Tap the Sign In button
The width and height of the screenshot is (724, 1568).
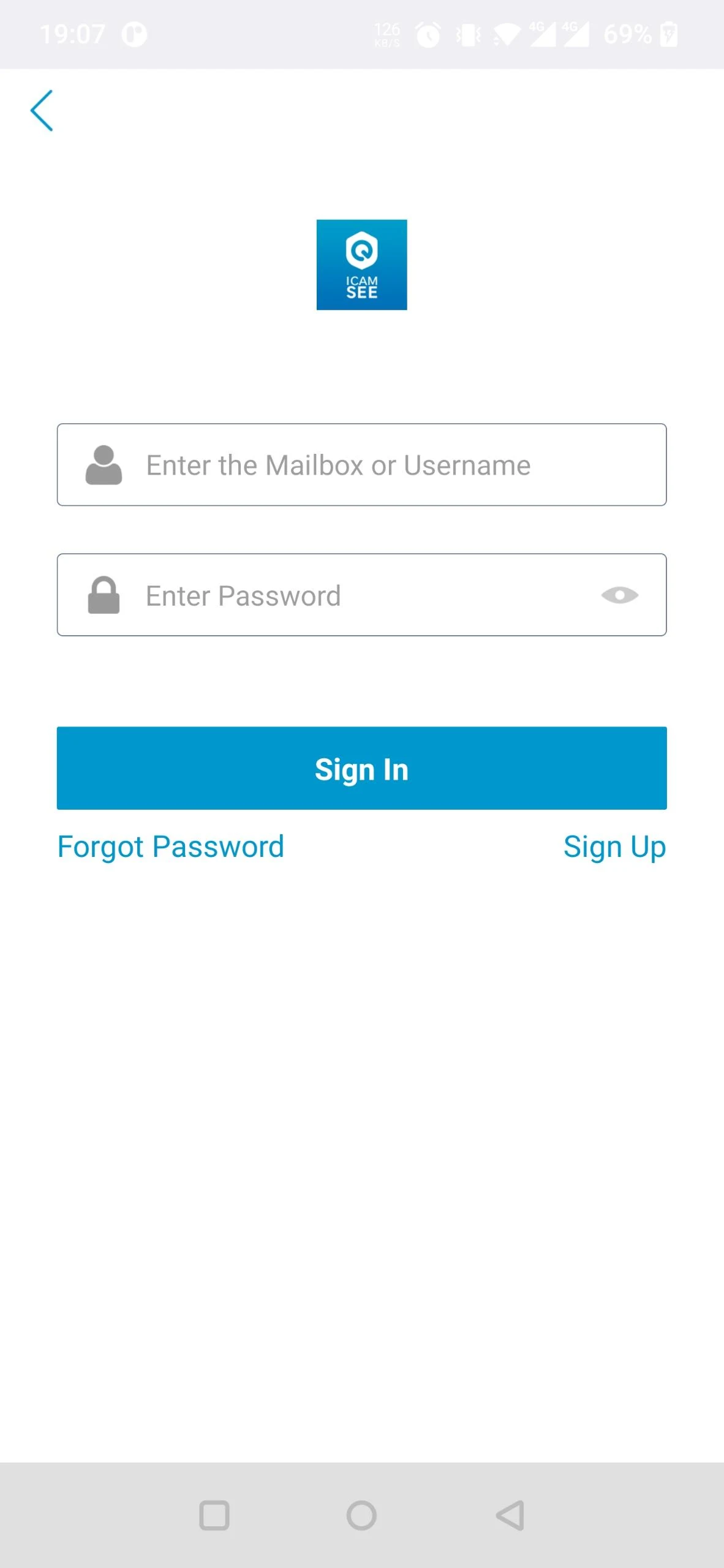361,768
